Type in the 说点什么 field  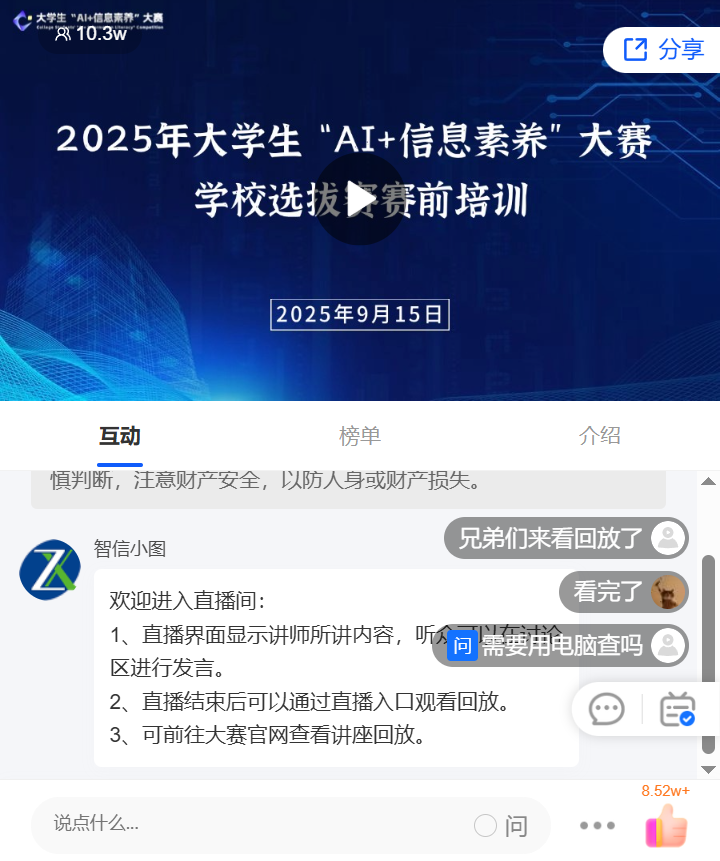point(250,824)
